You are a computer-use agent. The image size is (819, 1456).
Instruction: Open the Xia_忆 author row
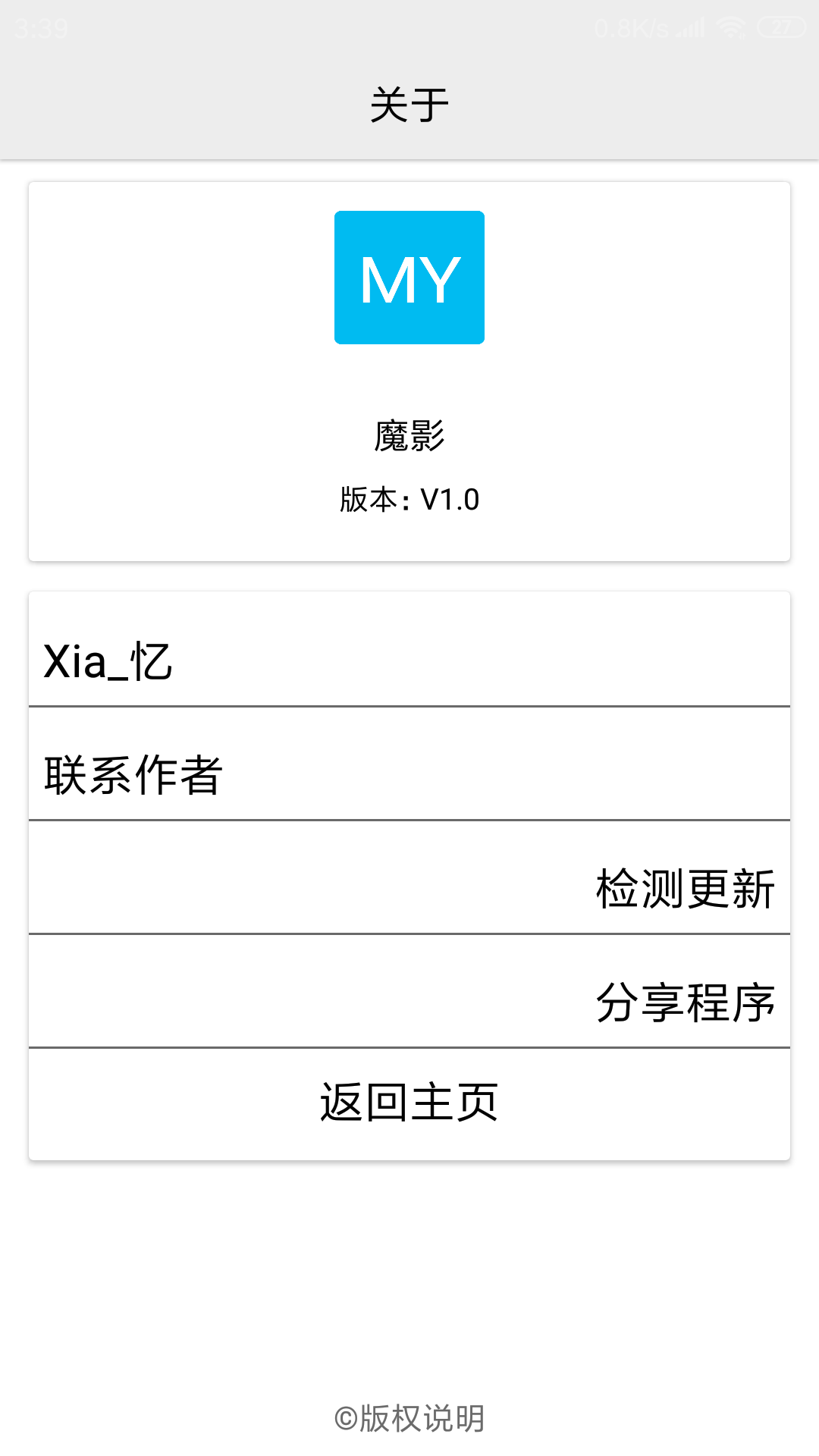[409, 649]
